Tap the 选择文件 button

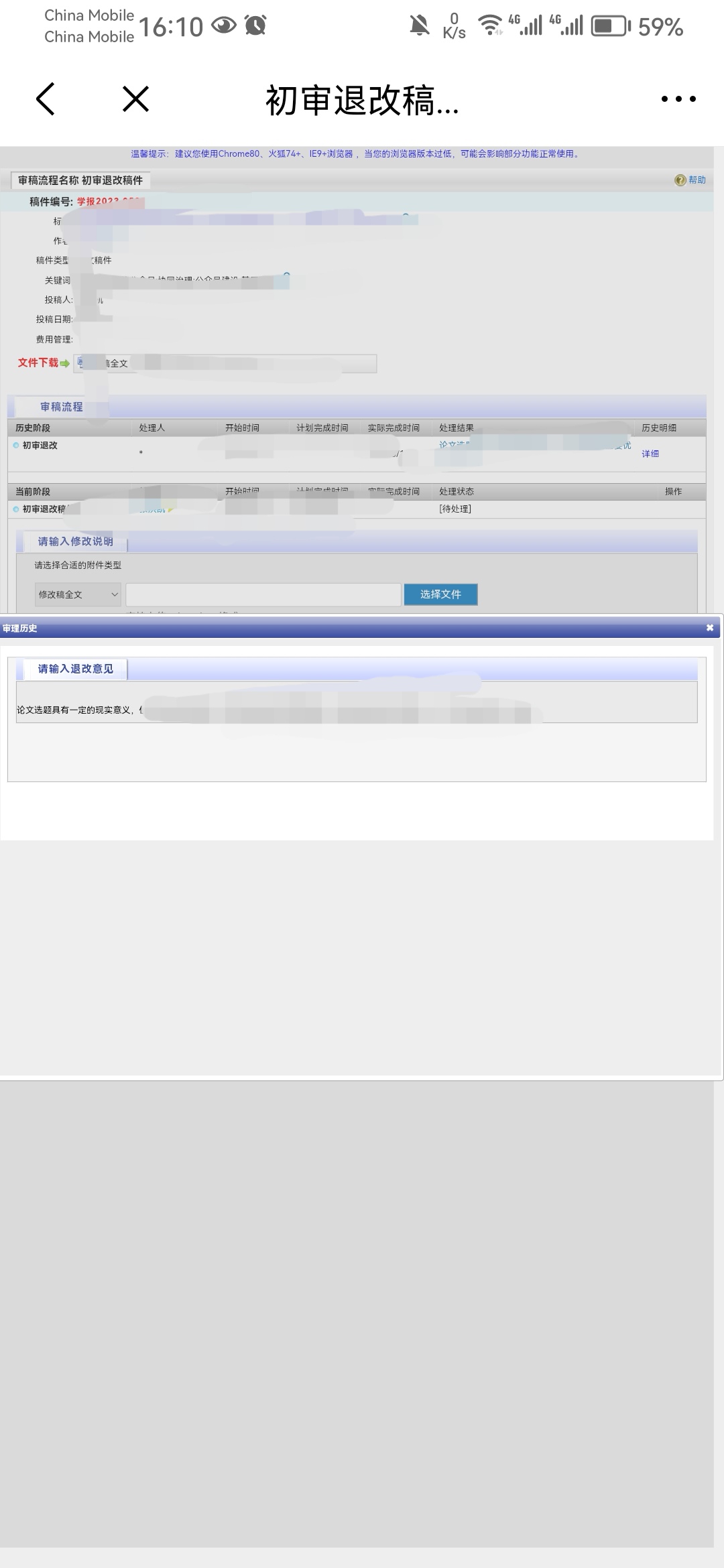440,594
